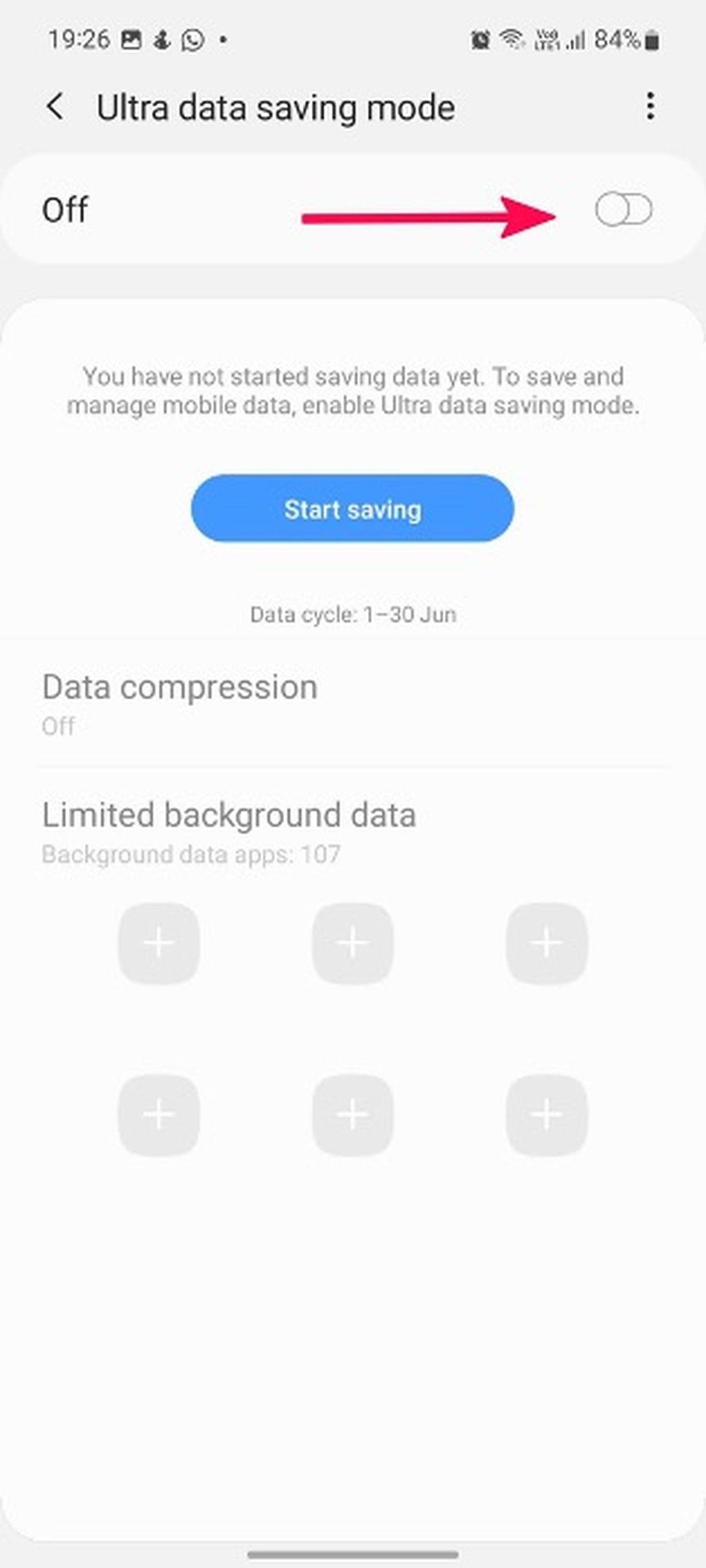Open Data compression setting
Viewport: 706px width, 1568px height.
click(x=179, y=702)
